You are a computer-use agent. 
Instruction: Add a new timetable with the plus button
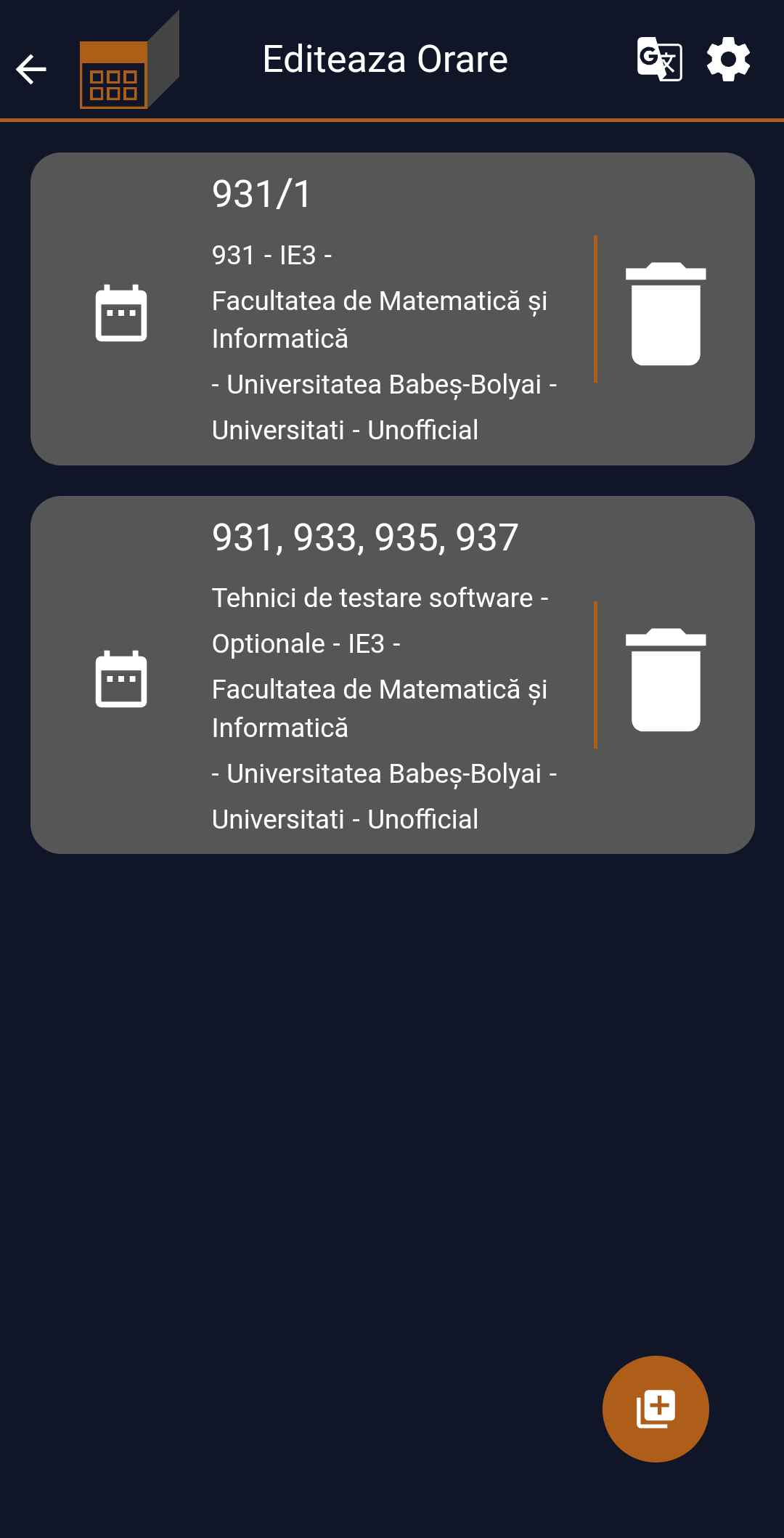tap(656, 1409)
